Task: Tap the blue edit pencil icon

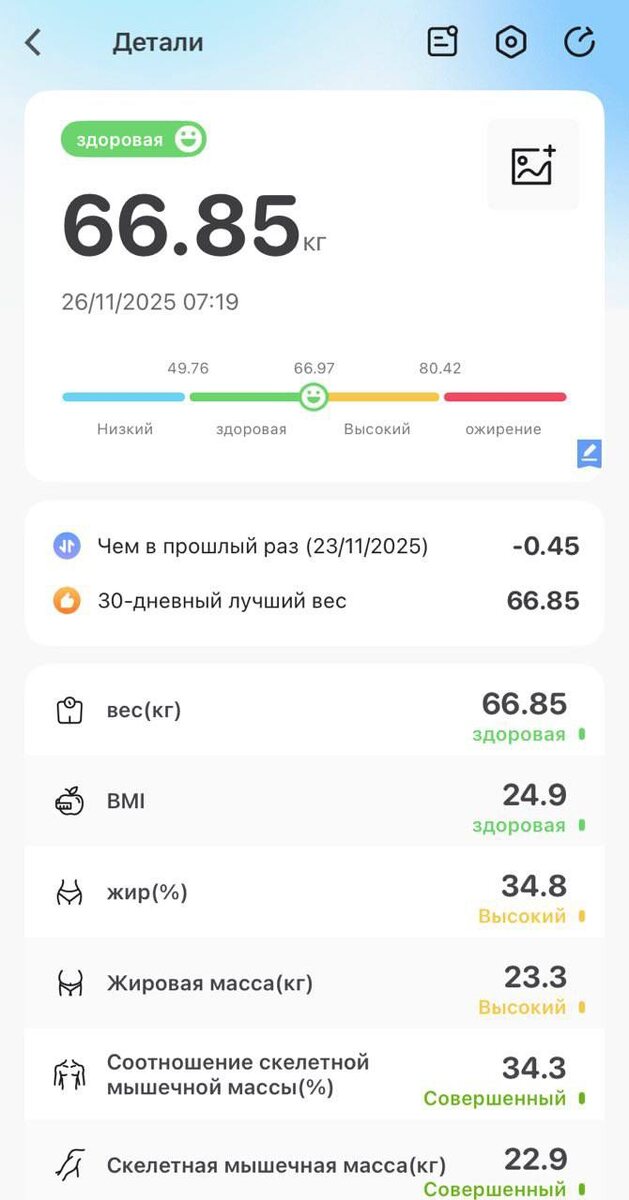Action: 589,454
